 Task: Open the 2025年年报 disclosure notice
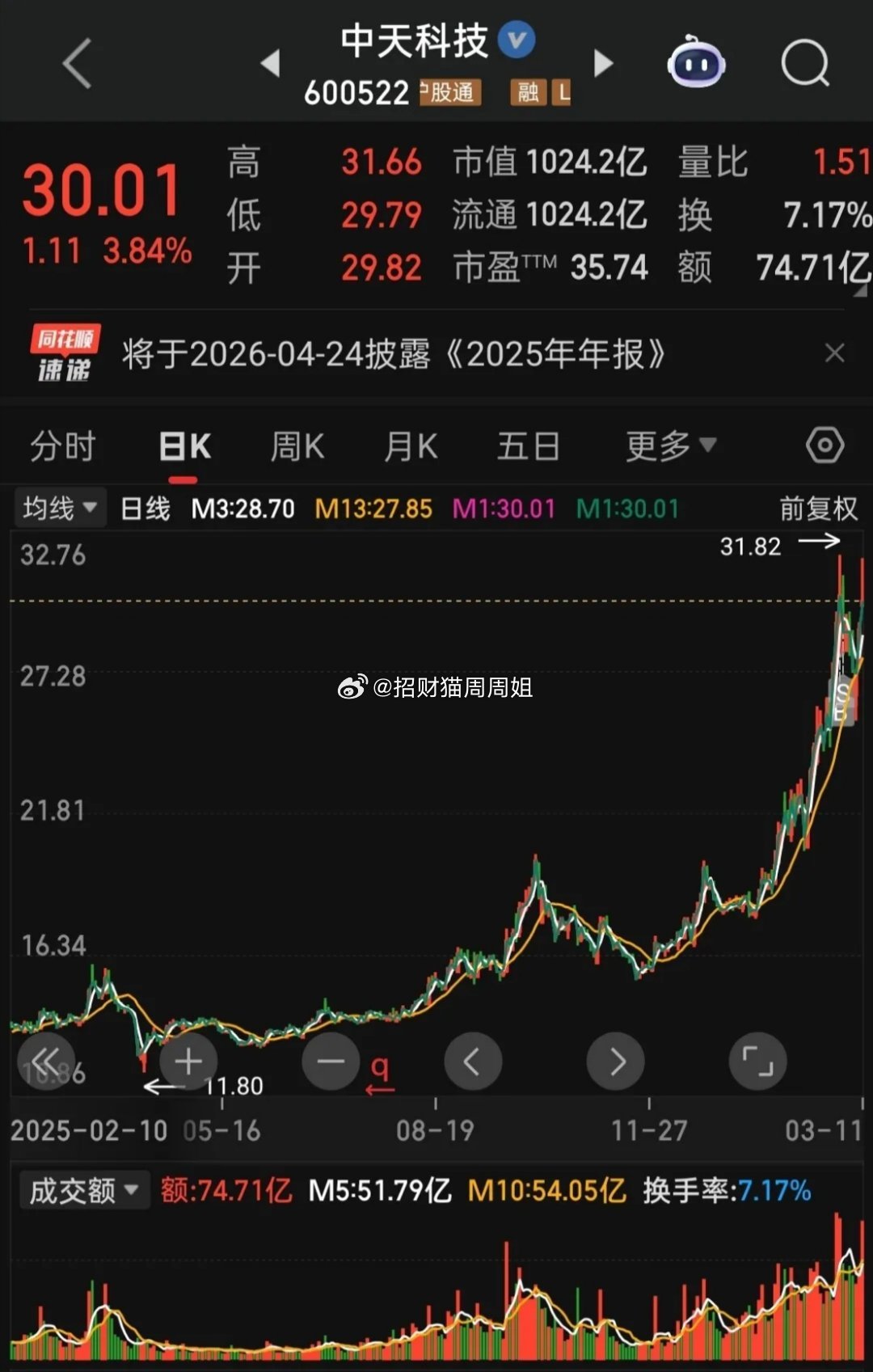(x=394, y=353)
